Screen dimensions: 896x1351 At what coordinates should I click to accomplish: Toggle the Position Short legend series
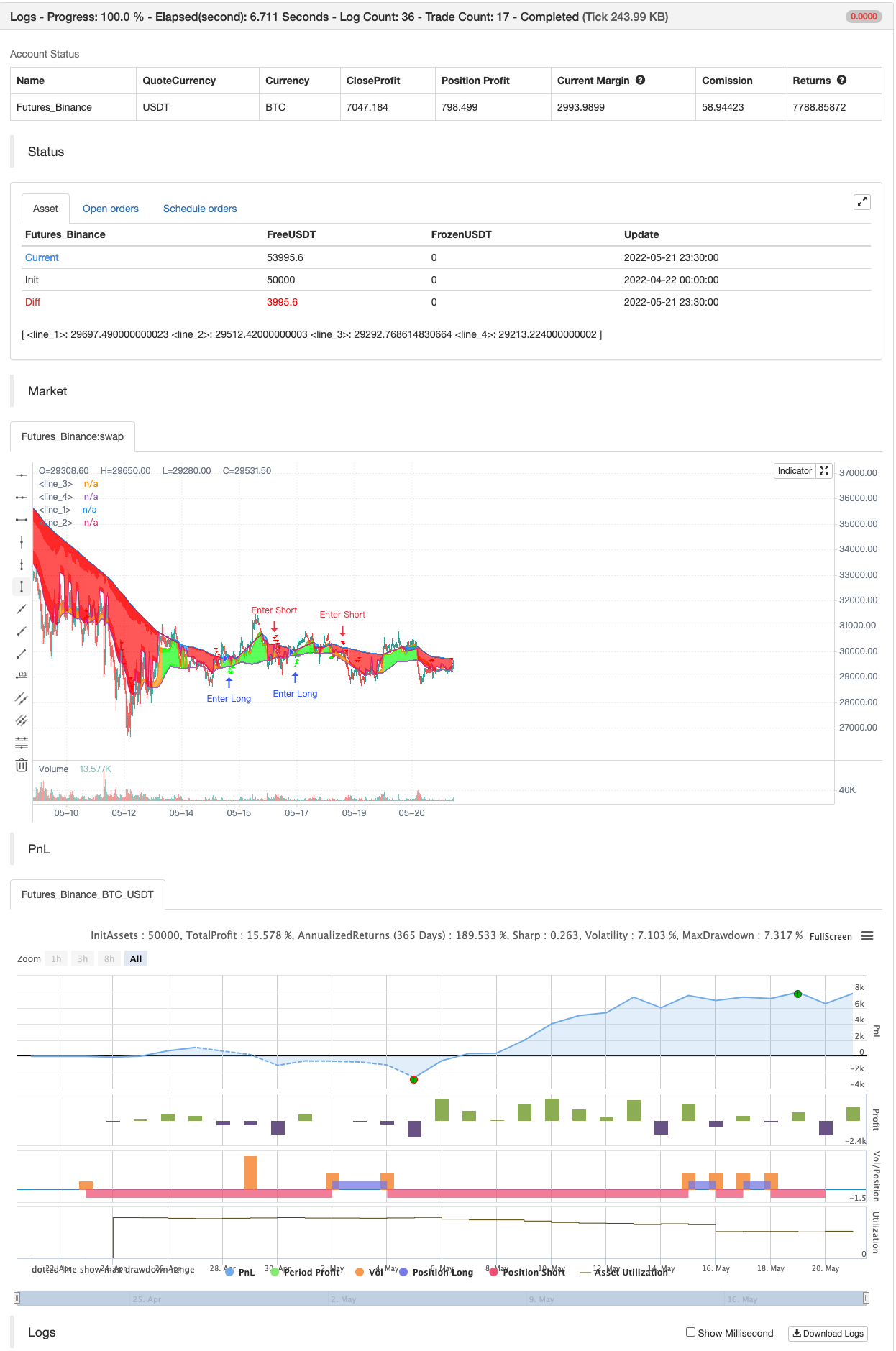527,1272
